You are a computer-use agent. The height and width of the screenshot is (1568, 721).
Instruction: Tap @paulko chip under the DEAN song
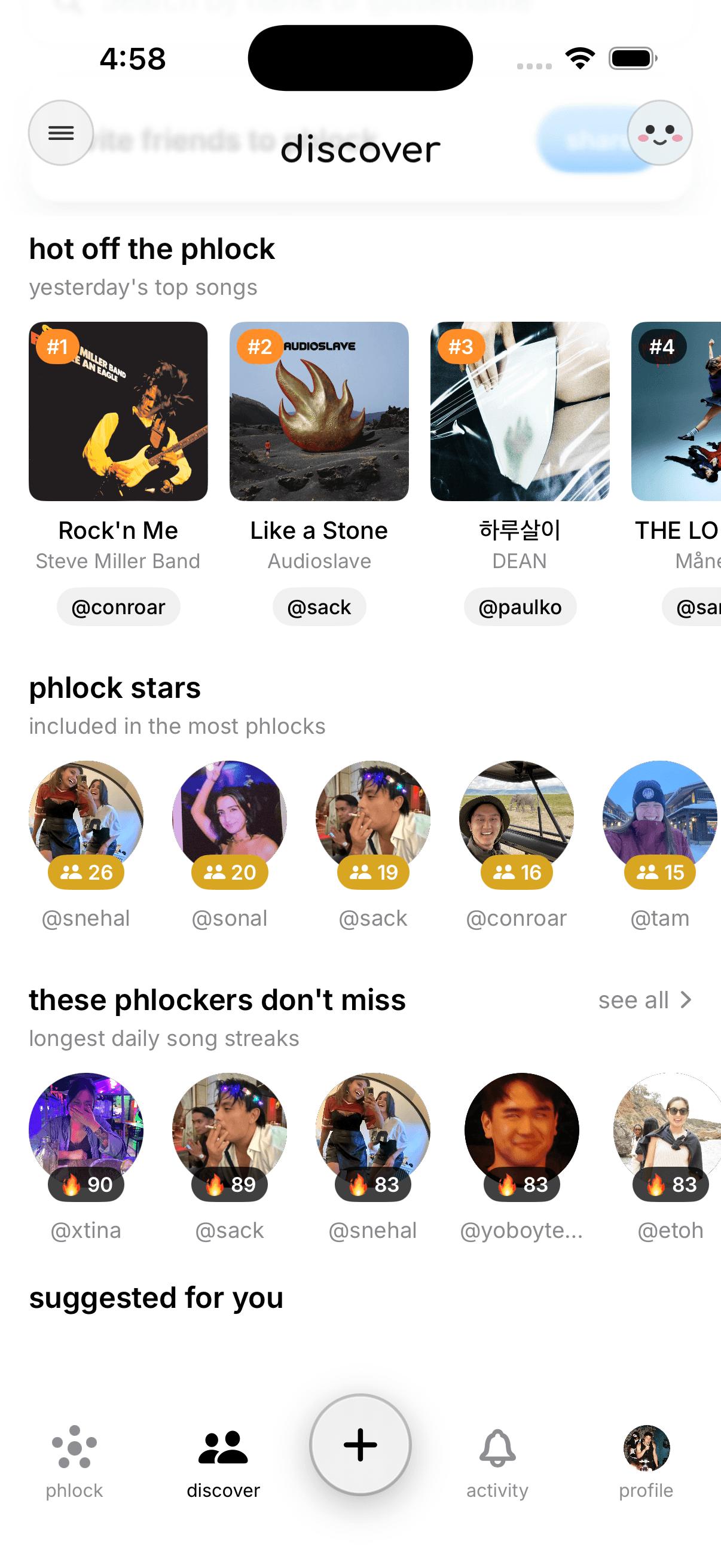click(x=520, y=606)
